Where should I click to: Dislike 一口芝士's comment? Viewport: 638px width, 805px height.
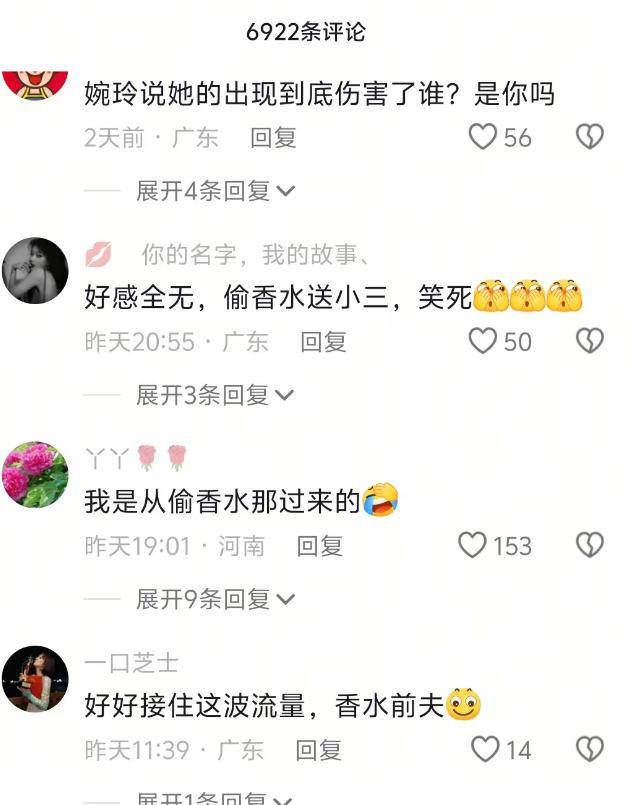(590, 749)
